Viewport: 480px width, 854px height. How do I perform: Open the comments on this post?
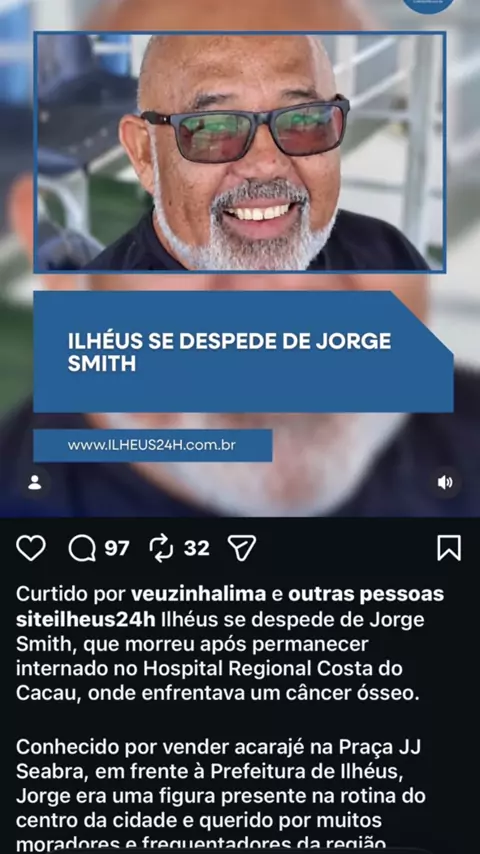(x=82, y=548)
